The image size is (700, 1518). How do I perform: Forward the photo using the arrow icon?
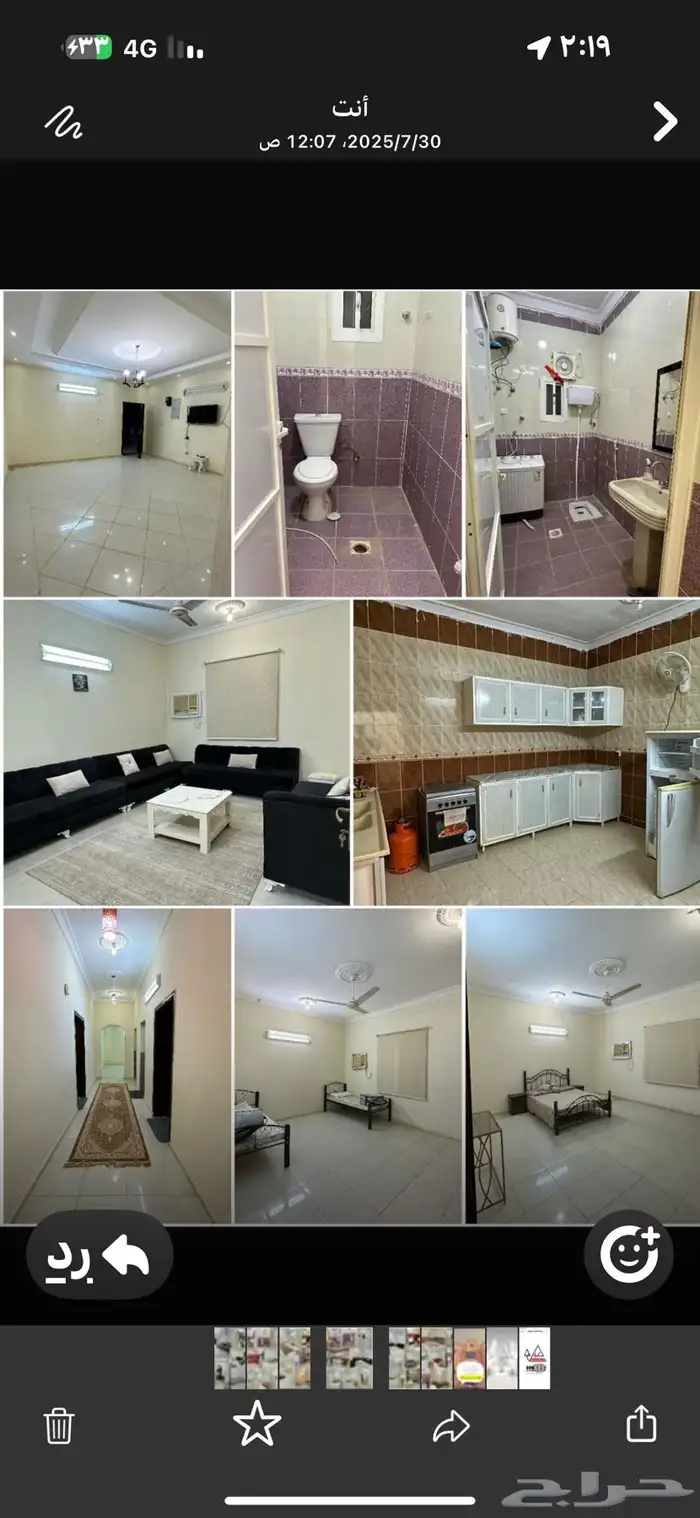point(451,1425)
